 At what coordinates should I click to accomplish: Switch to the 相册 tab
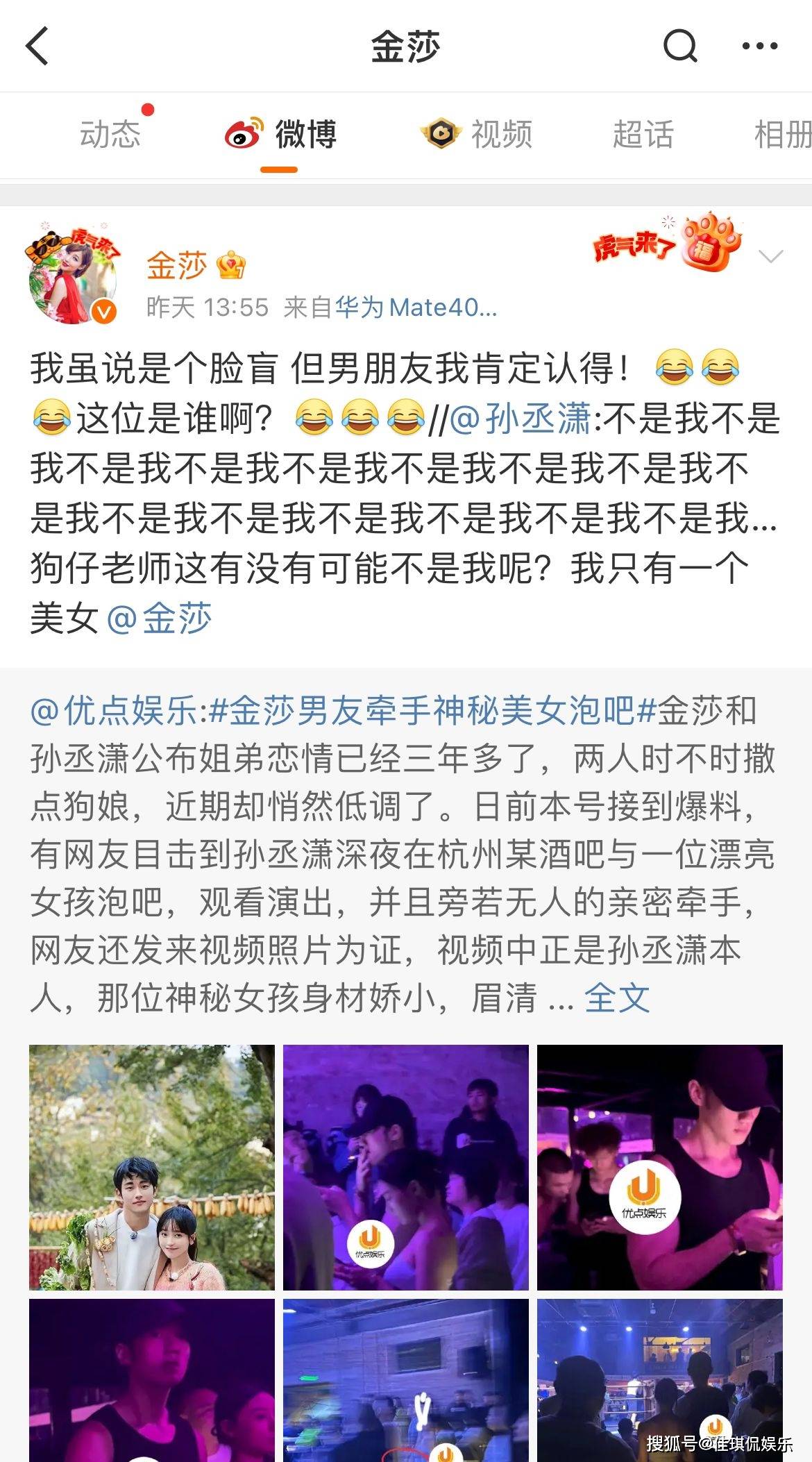(783, 134)
